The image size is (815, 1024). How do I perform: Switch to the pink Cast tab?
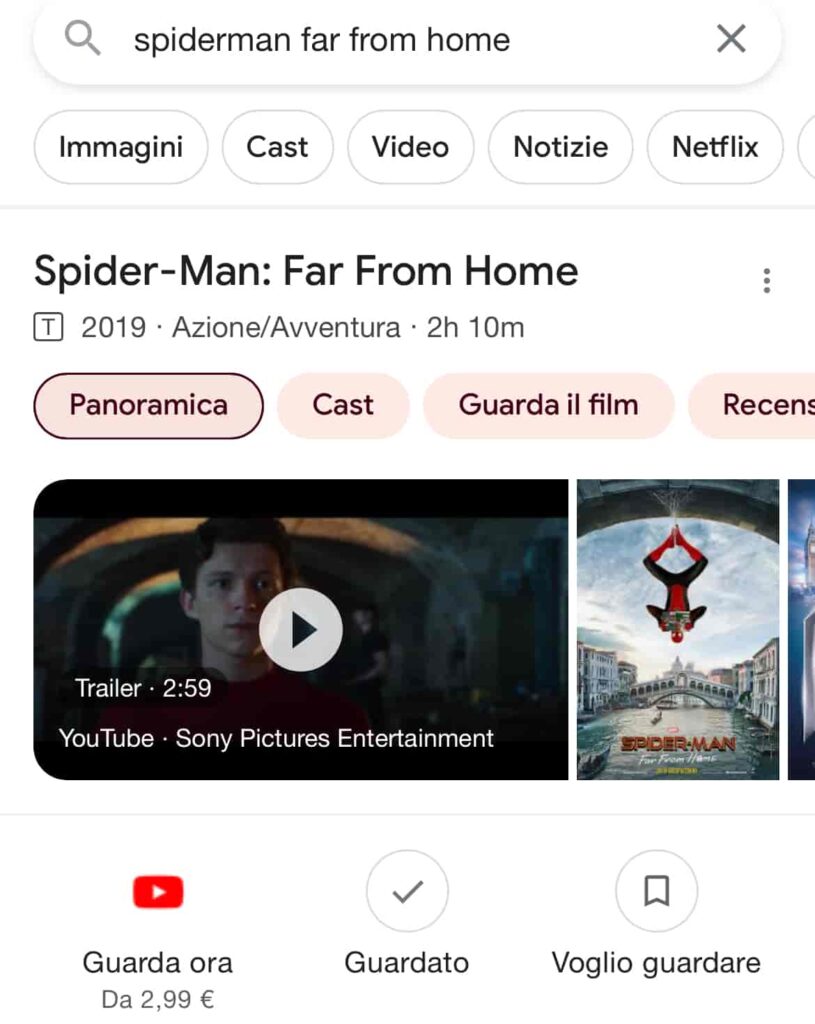point(343,405)
